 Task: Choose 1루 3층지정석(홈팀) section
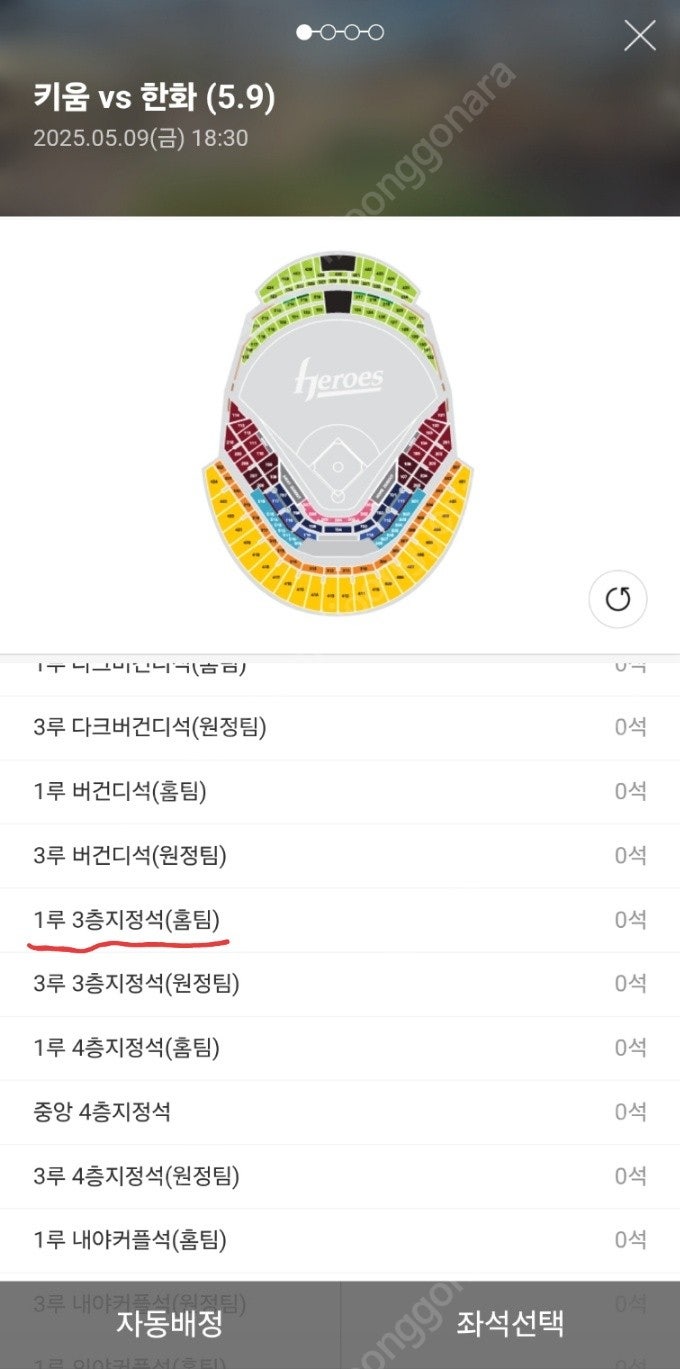(340, 920)
